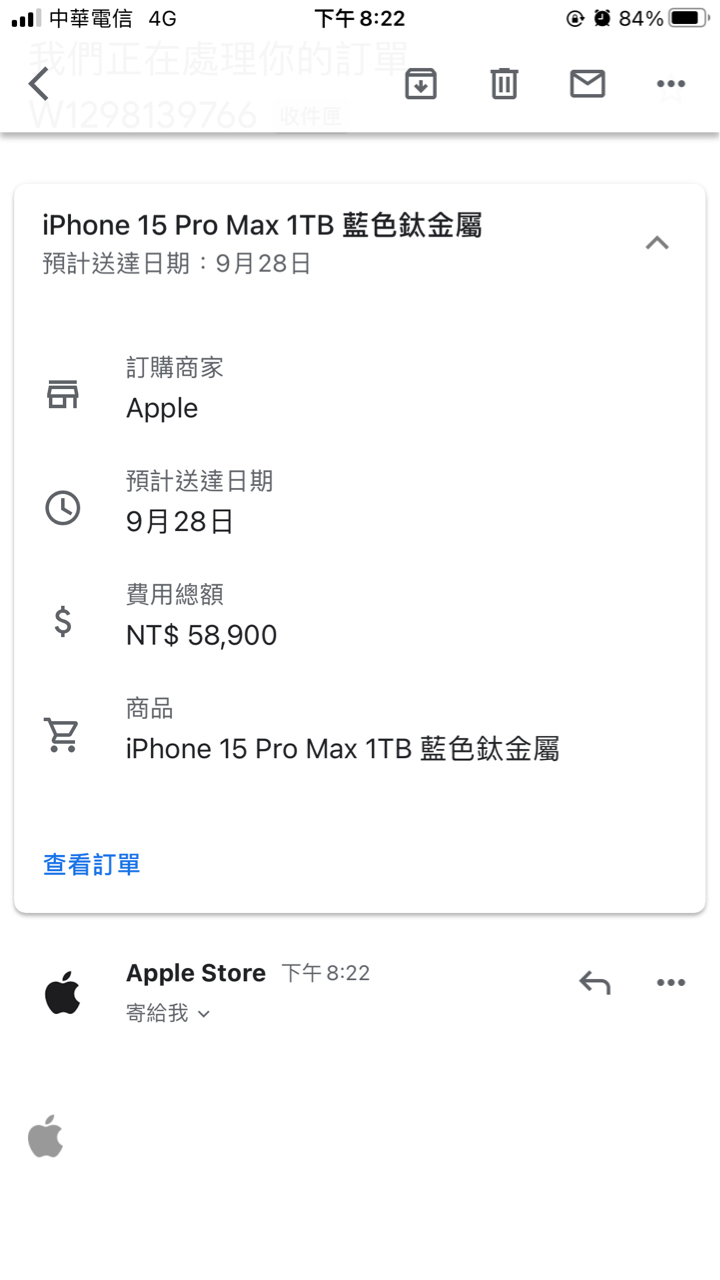Delete this email with the trash icon
Image resolution: width=720 pixels, height=1280 pixels.
(x=504, y=84)
